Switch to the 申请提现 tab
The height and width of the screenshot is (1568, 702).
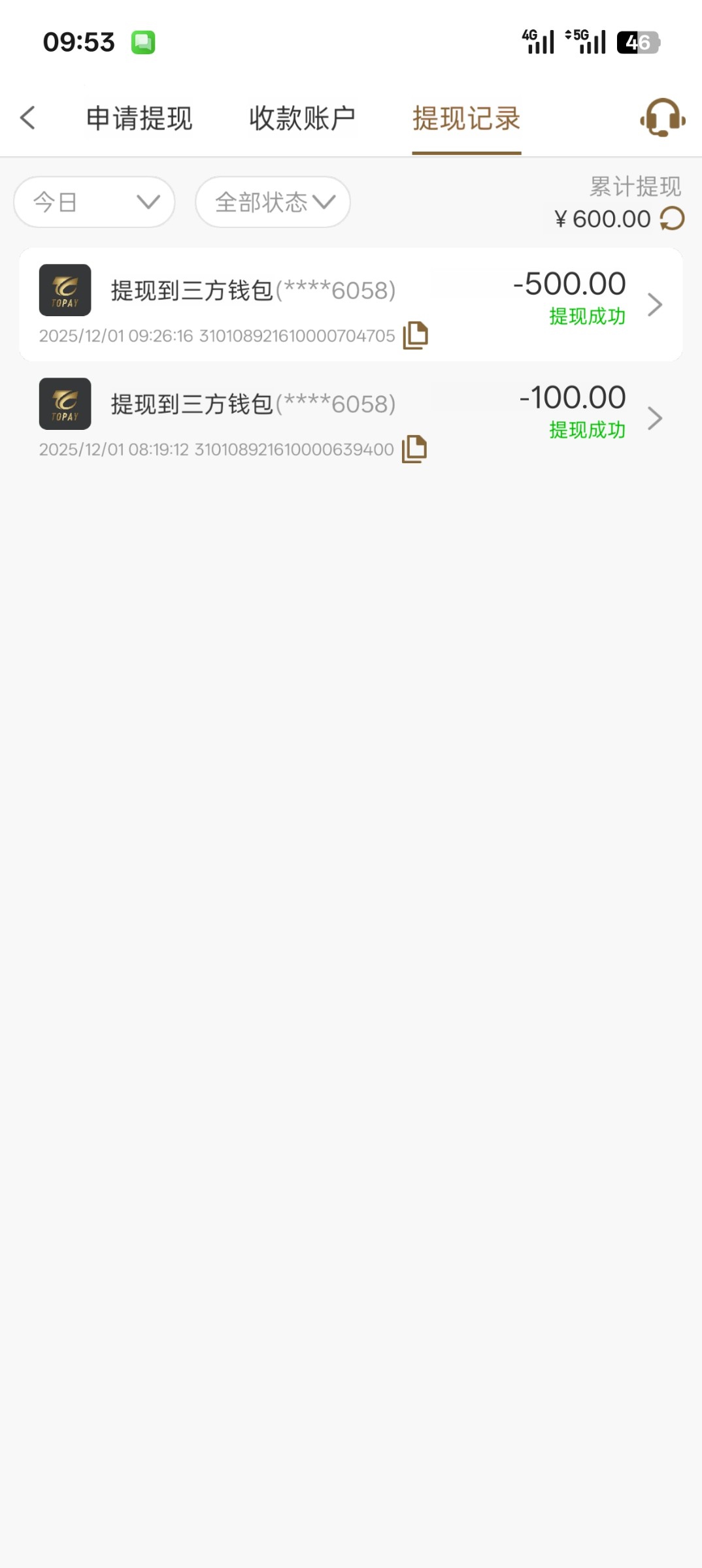(x=139, y=119)
